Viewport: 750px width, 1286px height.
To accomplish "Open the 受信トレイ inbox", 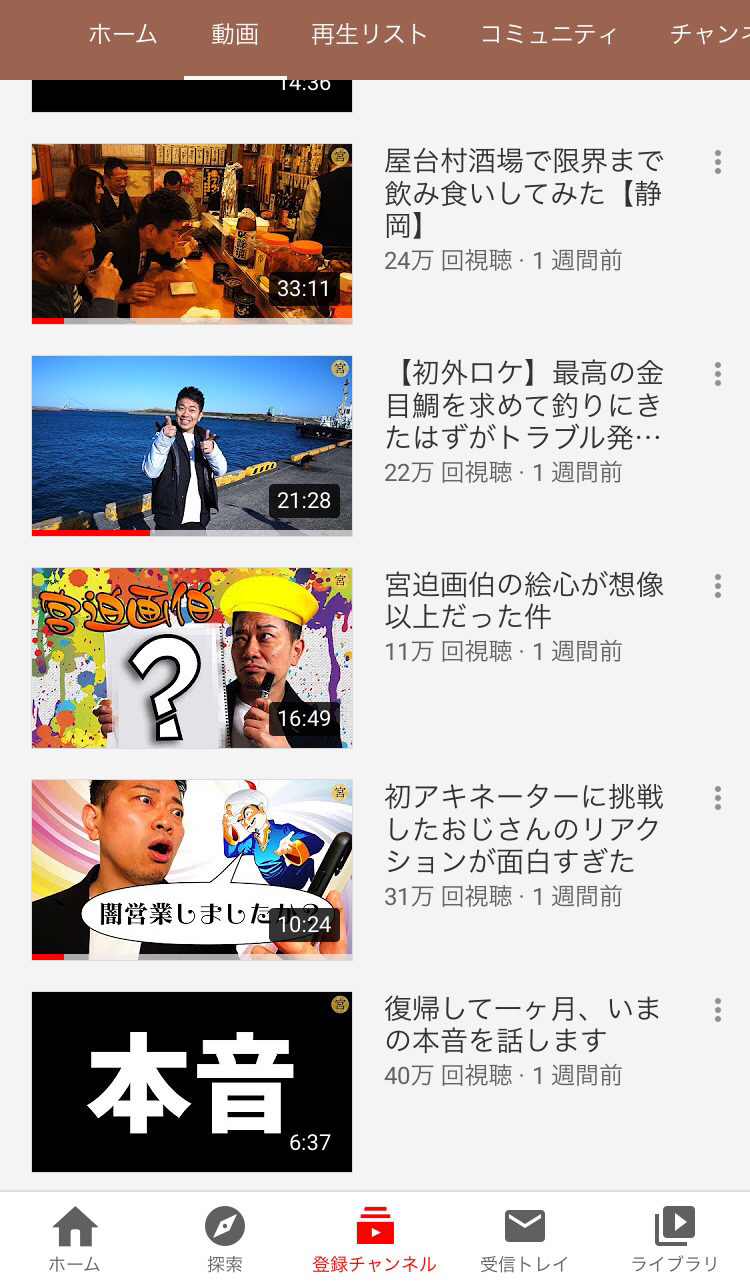I will pos(525,1240).
